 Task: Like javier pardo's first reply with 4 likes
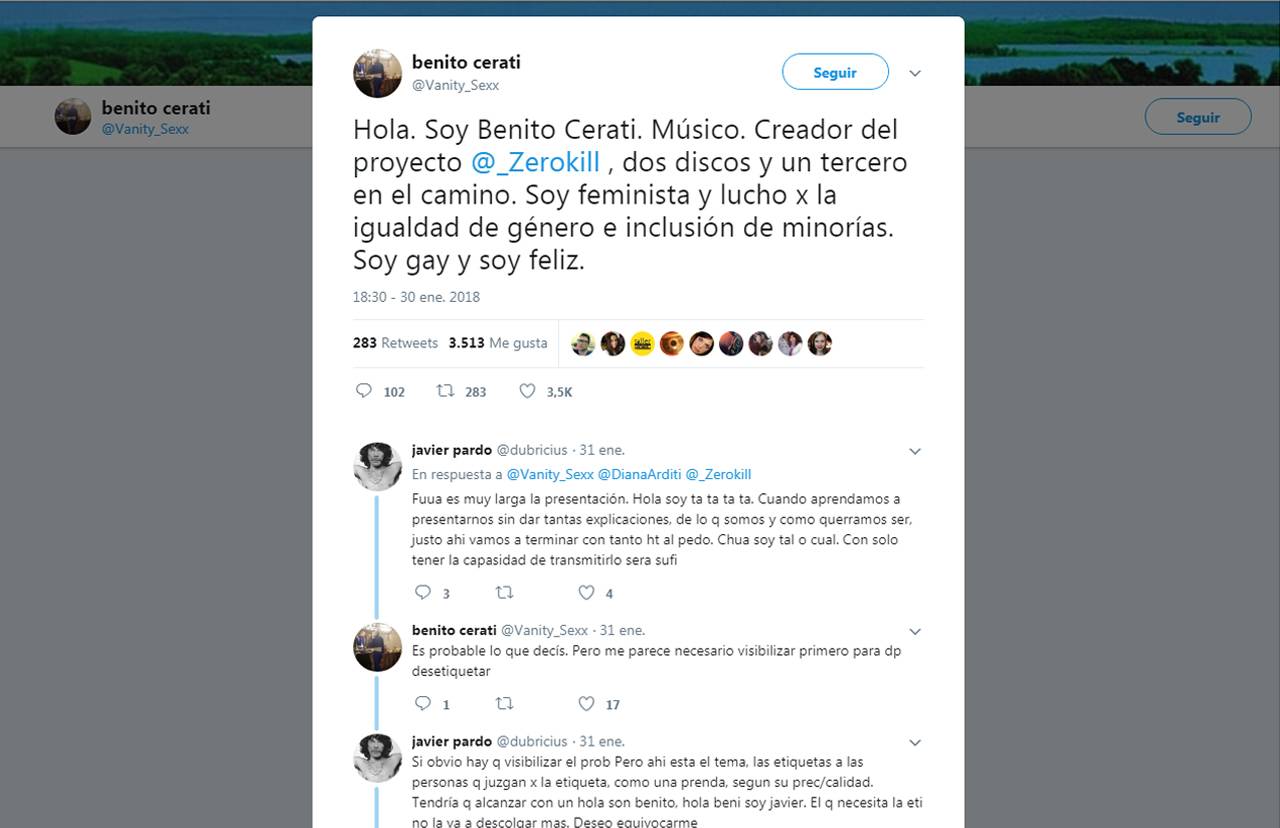587,593
